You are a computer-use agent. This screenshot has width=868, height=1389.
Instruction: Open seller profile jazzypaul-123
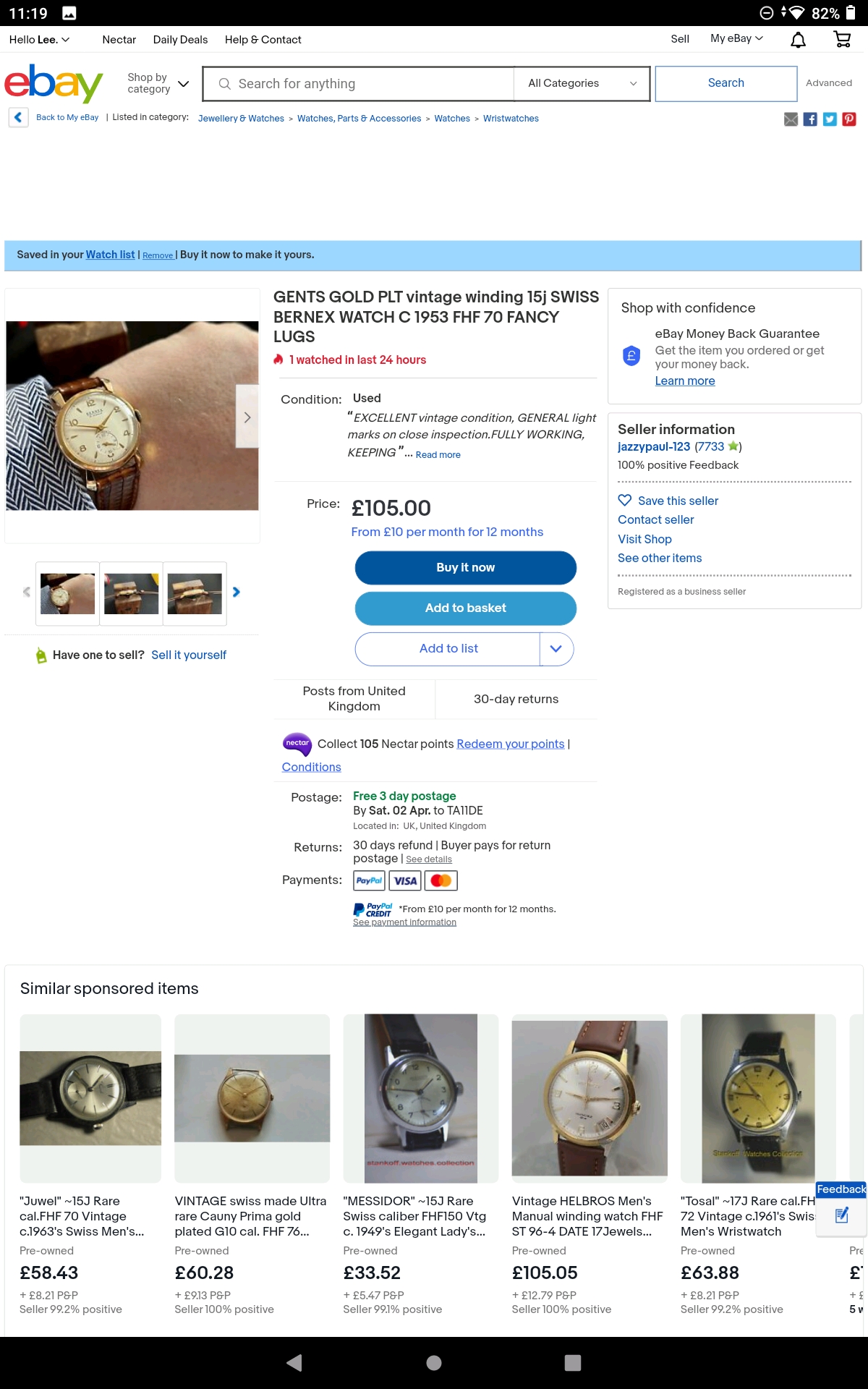(x=654, y=446)
